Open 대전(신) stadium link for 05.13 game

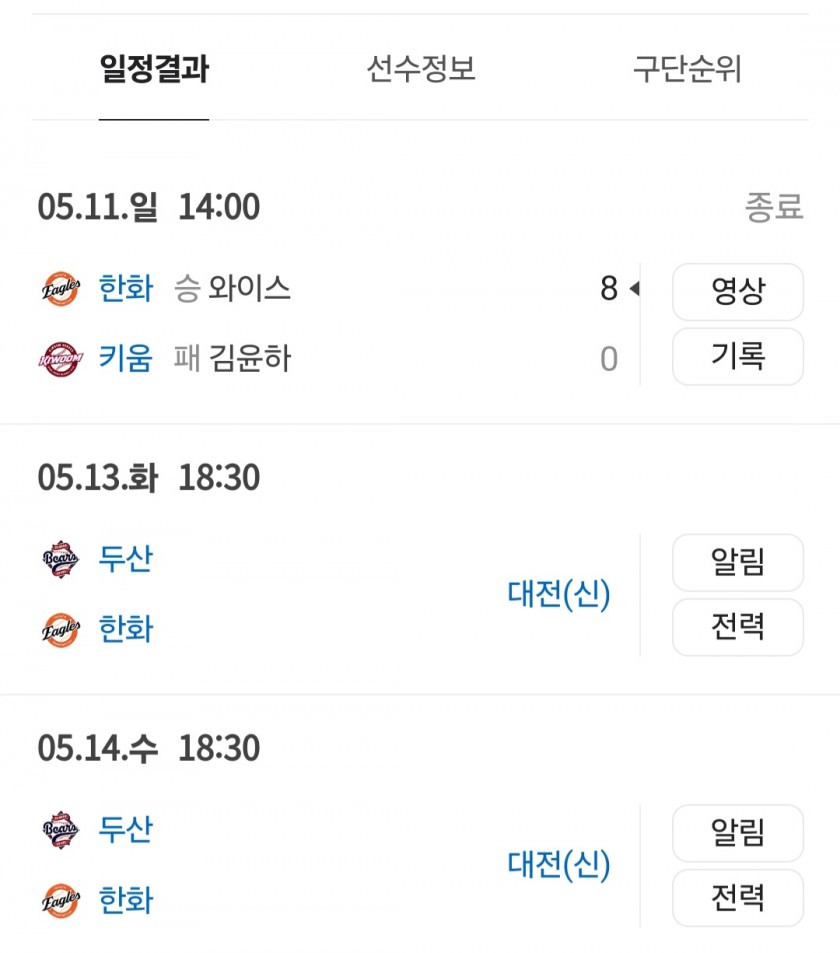[x=559, y=594]
